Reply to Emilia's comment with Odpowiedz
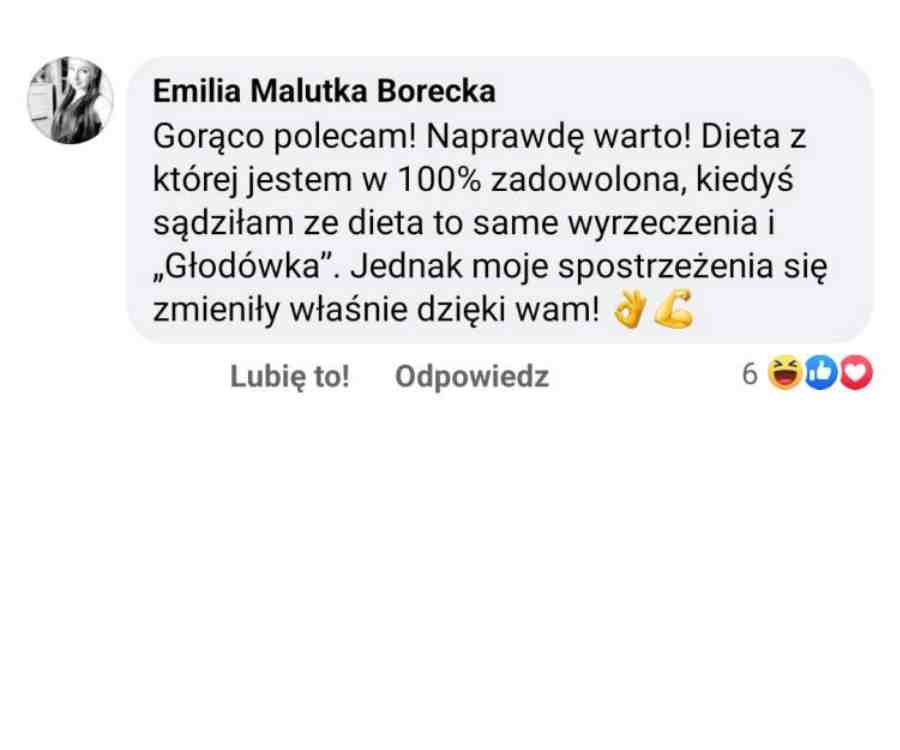The image size is (900, 750). (x=471, y=376)
